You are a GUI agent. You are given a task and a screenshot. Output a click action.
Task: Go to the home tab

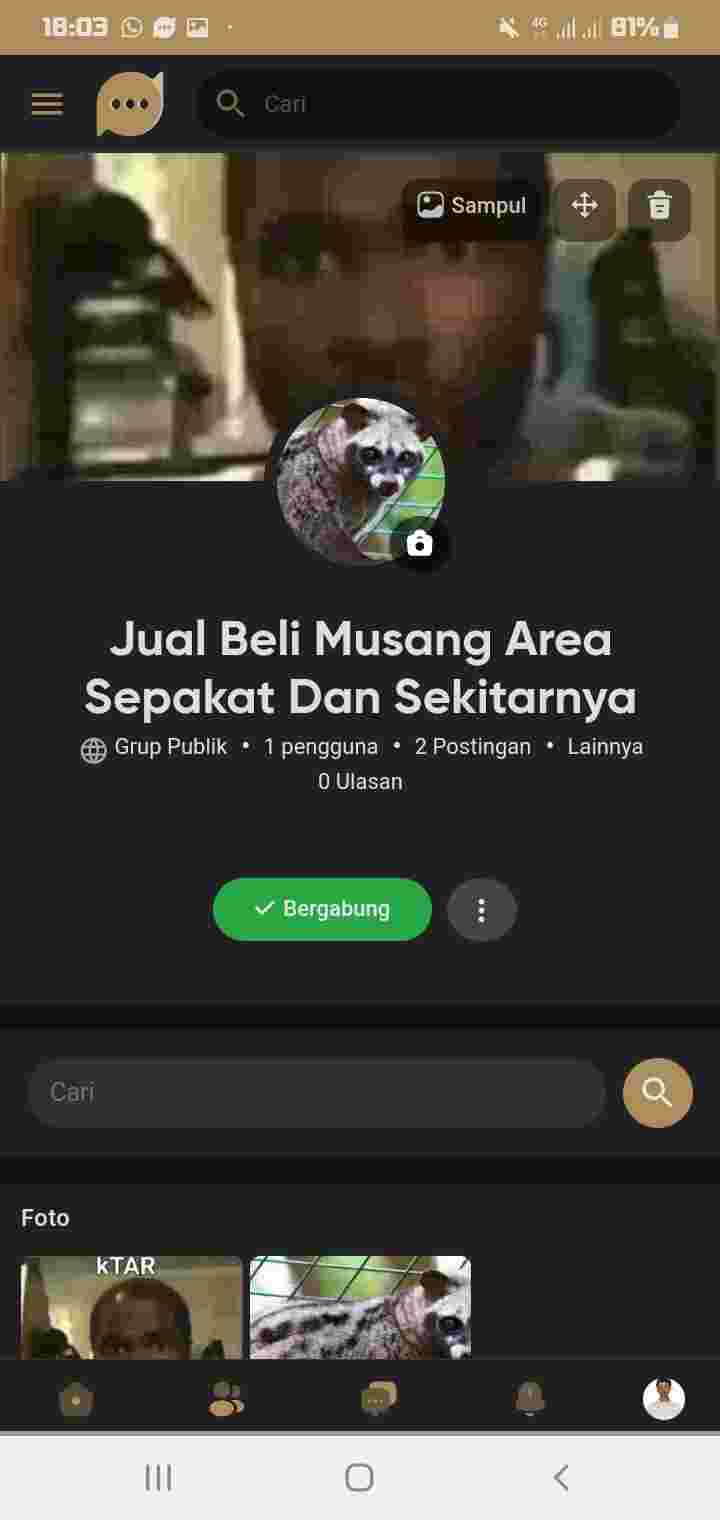point(76,1399)
